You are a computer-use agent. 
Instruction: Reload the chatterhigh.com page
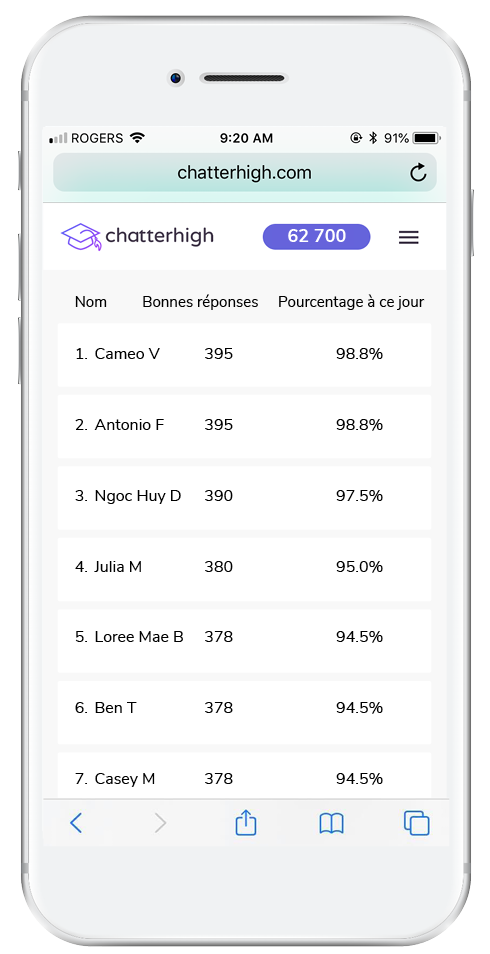coord(418,173)
